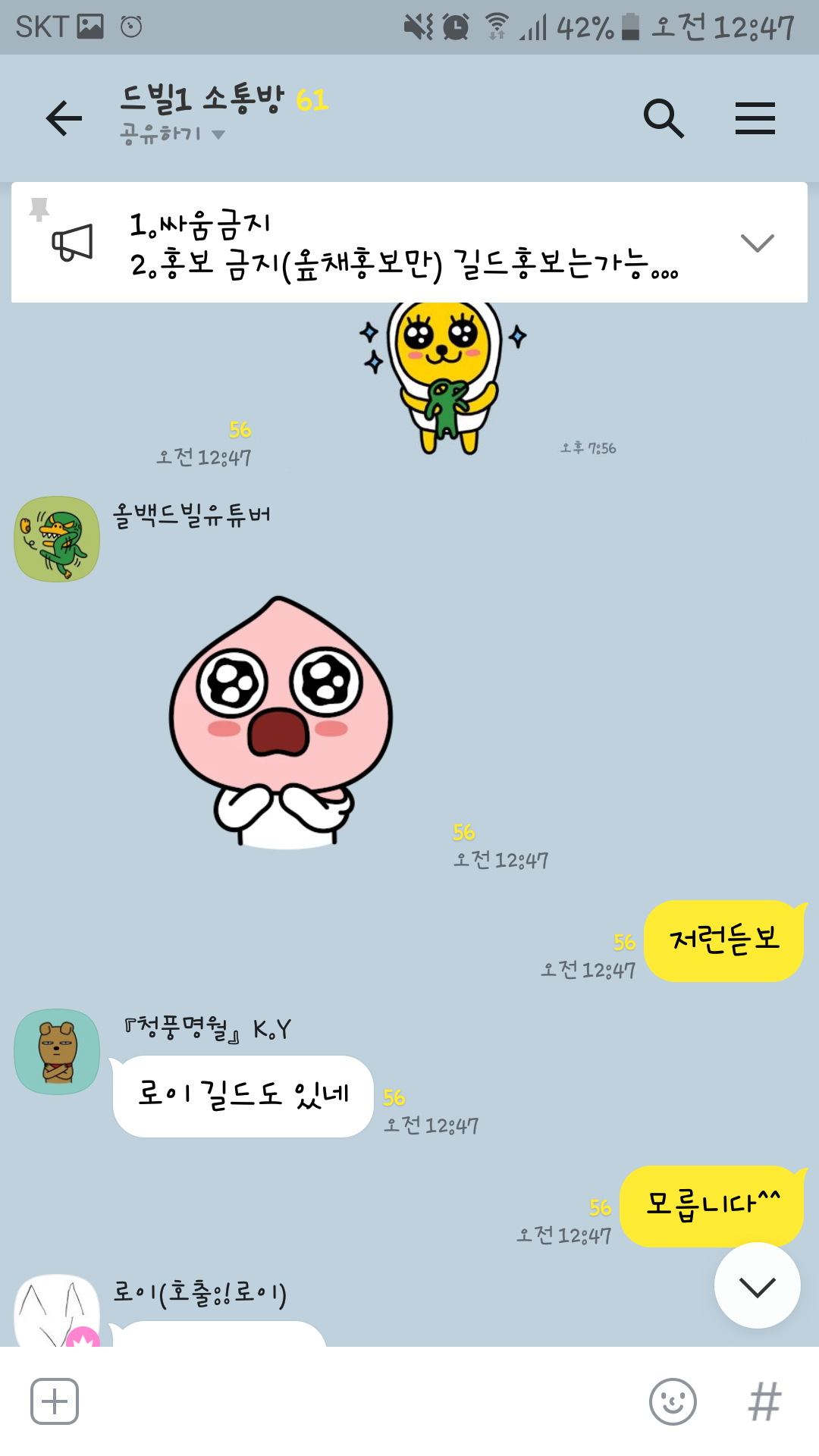The height and width of the screenshot is (1456, 819).
Task: Search within this chat
Action: click(x=664, y=118)
